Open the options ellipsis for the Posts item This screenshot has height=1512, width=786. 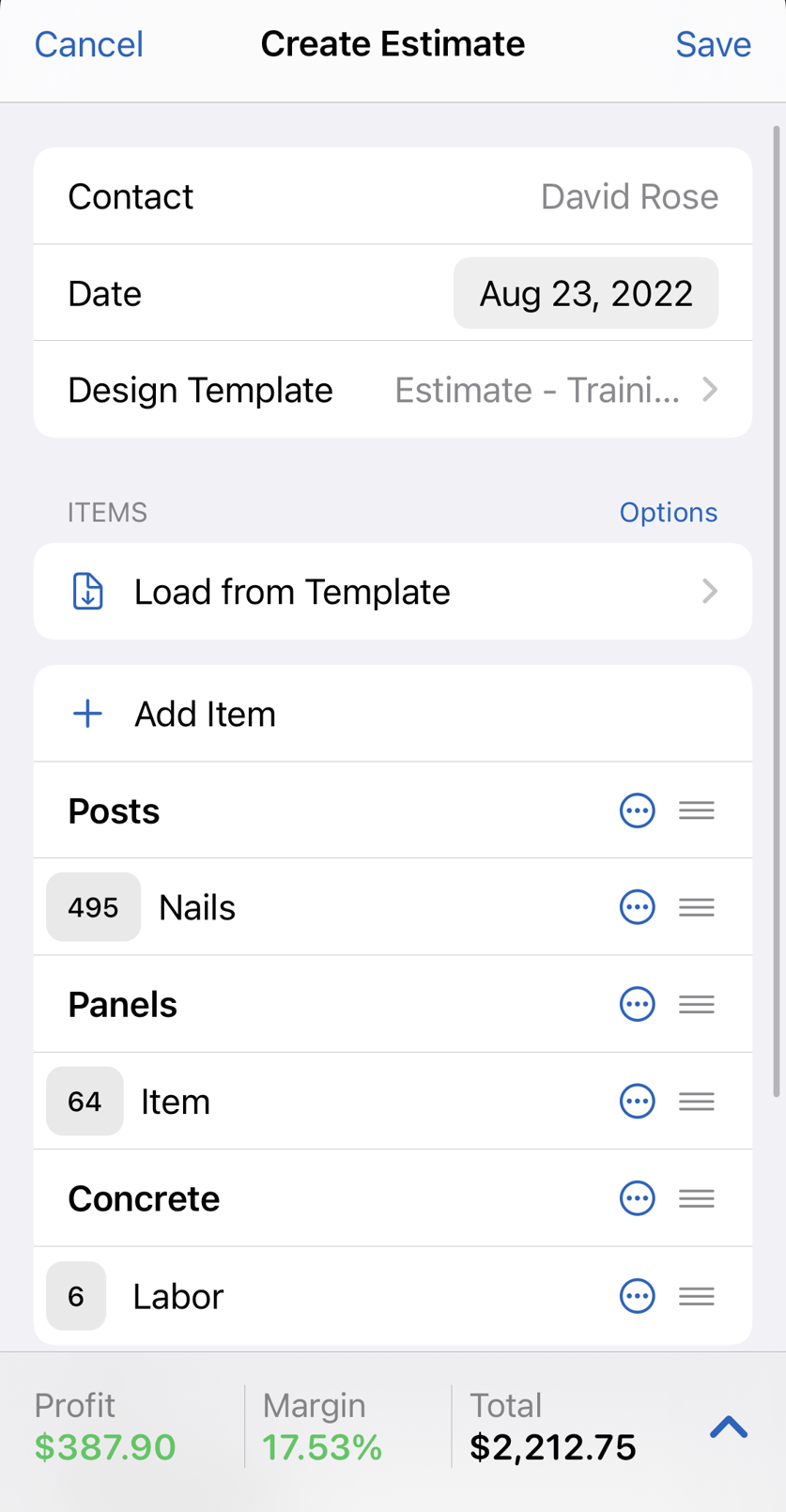(637, 810)
